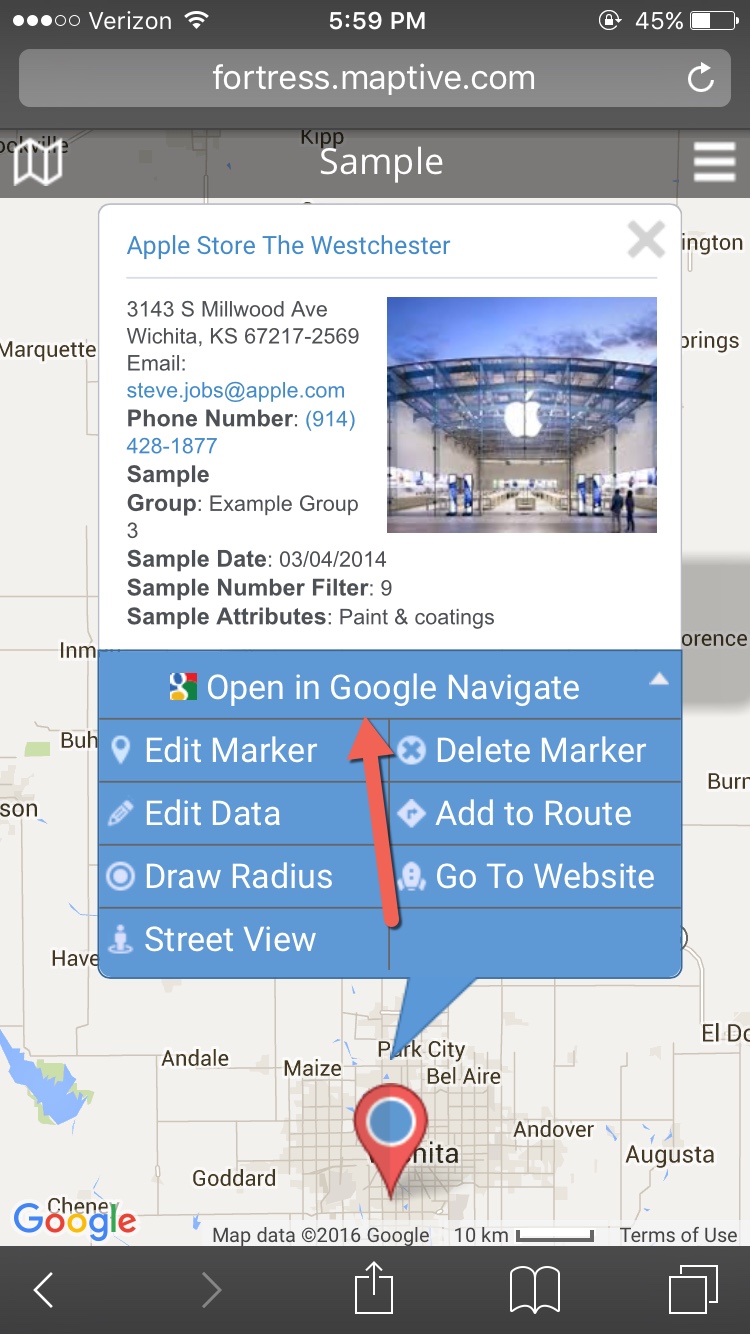The image size is (750, 1334).
Task: Close the Apple Store info popup
Action: (646, 240)
